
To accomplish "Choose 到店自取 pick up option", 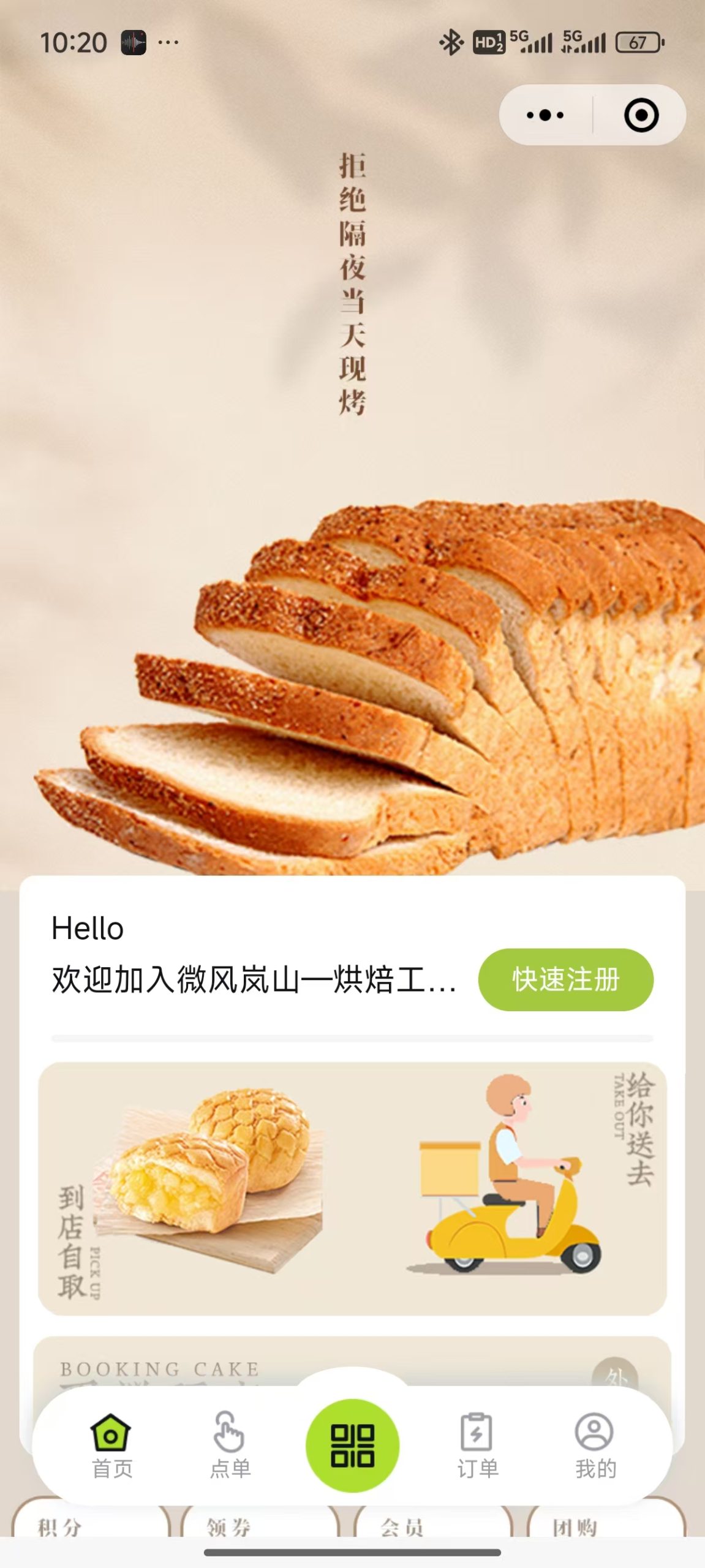I will 196,1188.
